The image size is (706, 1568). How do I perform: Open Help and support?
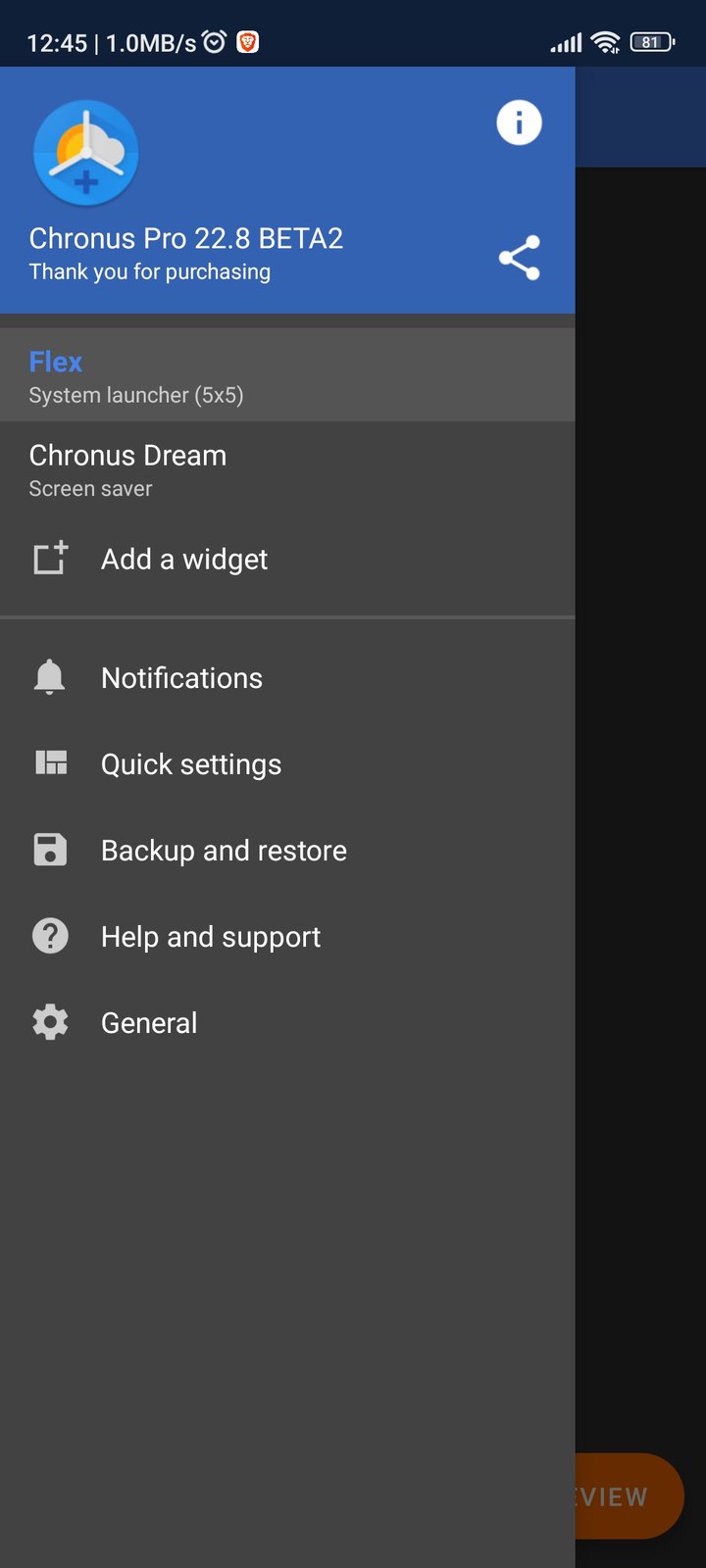[287, 937]
